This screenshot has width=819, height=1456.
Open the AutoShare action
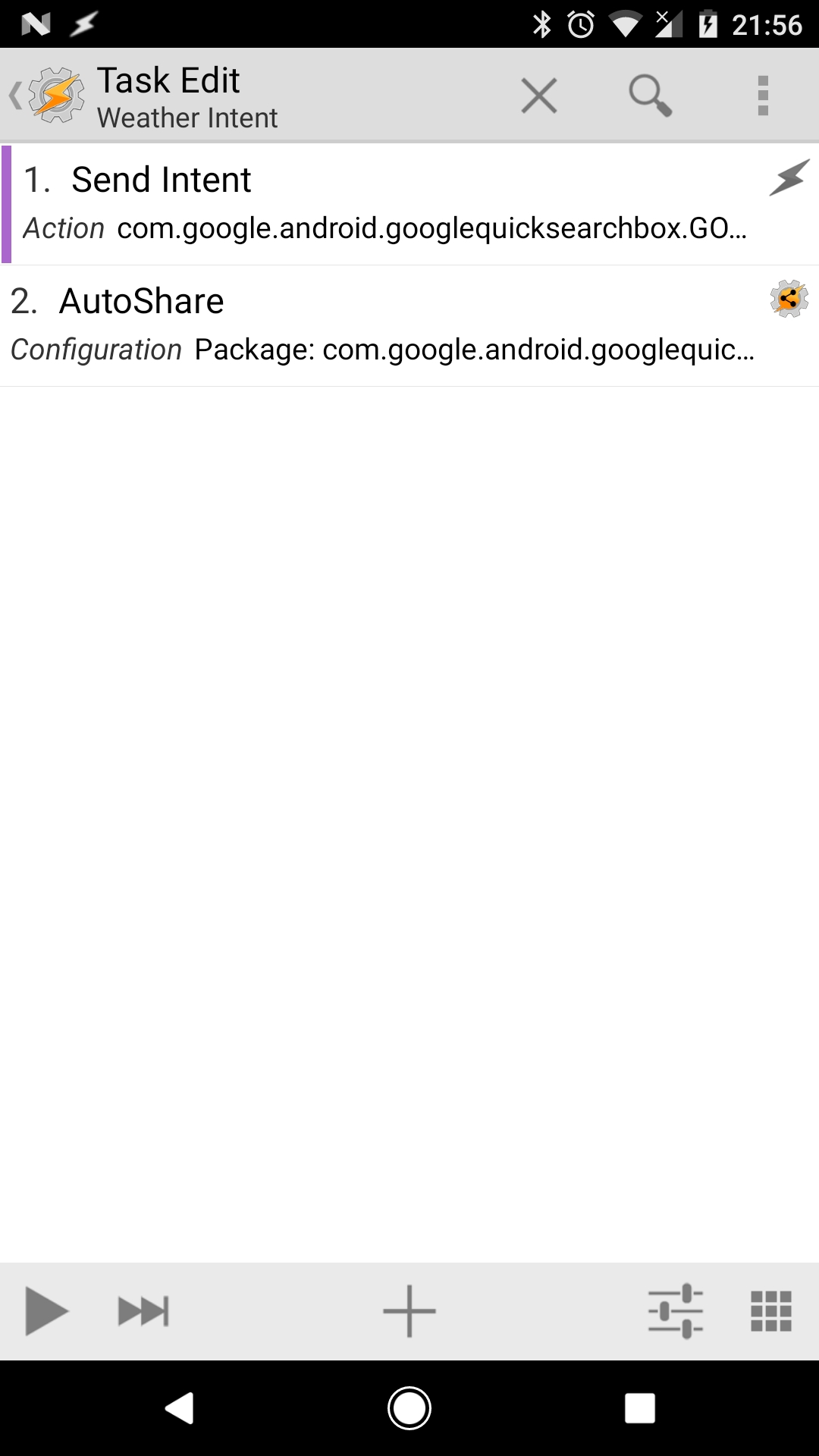click(409, 326)
